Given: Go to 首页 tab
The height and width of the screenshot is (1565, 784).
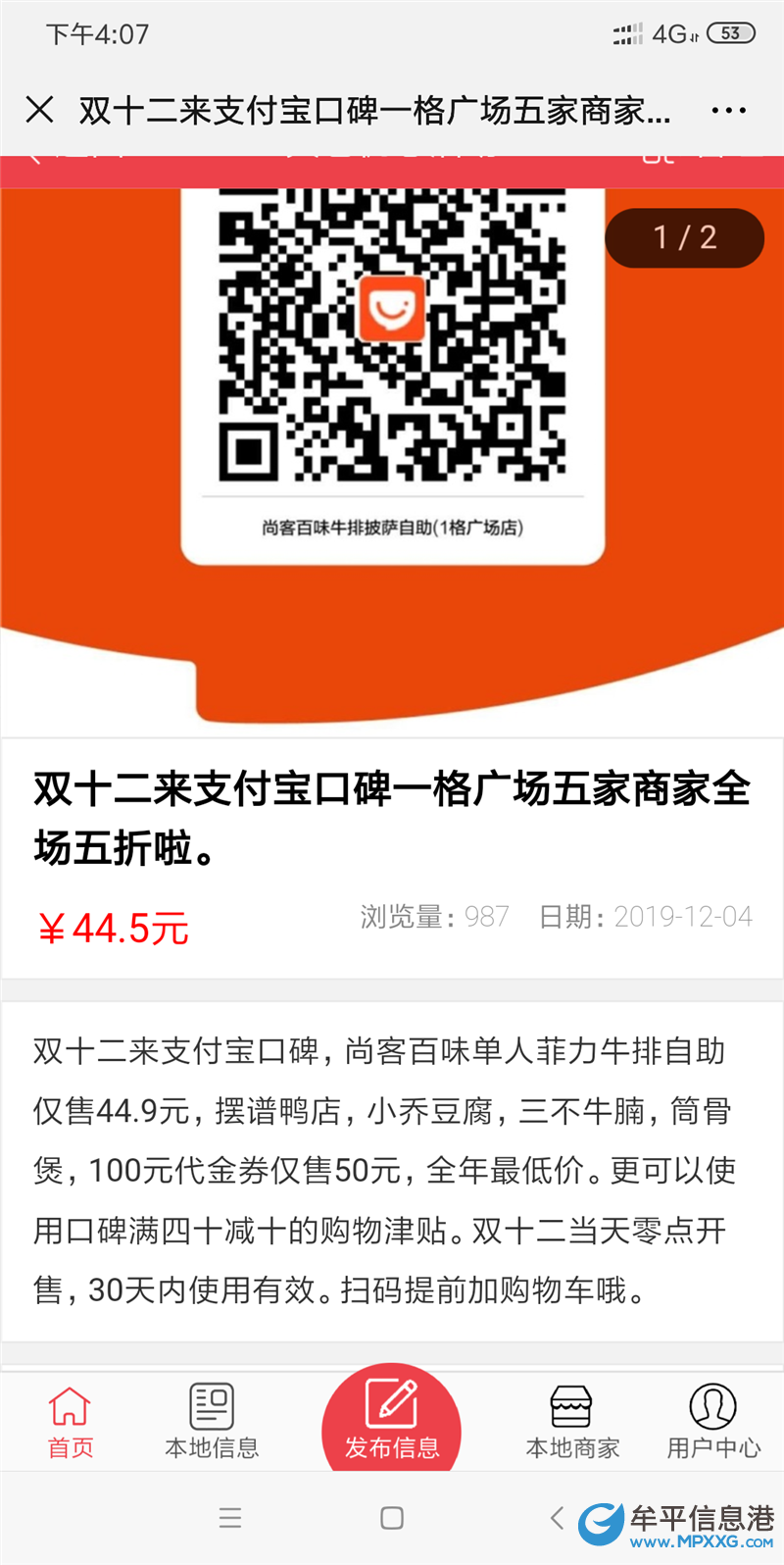Looking at the screenshot, I should [71, 1422].
